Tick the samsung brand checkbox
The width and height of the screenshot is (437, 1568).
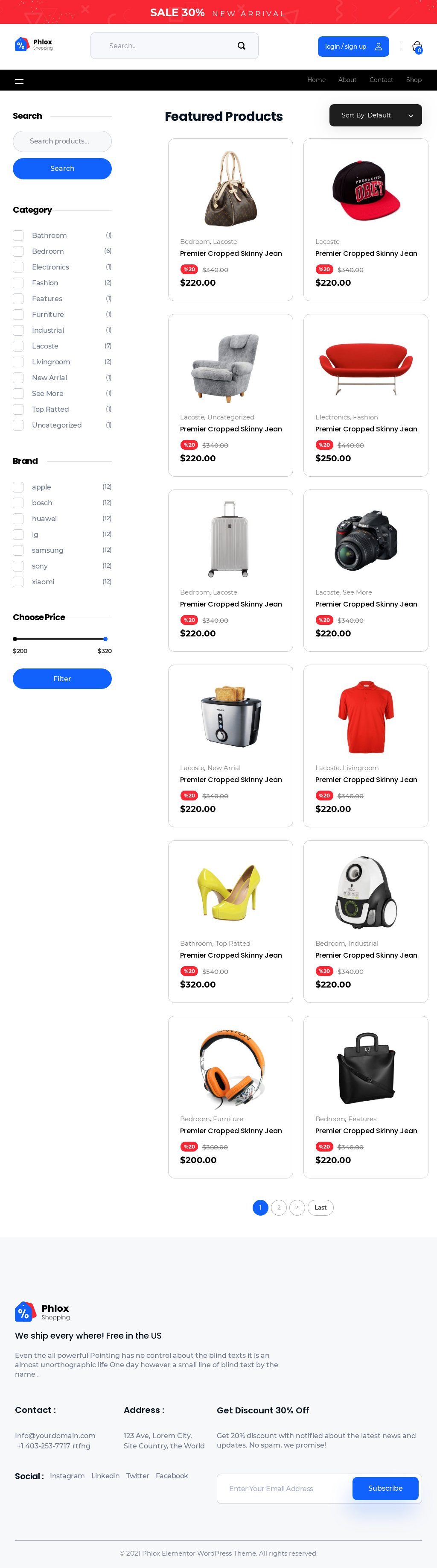(18, 550)
